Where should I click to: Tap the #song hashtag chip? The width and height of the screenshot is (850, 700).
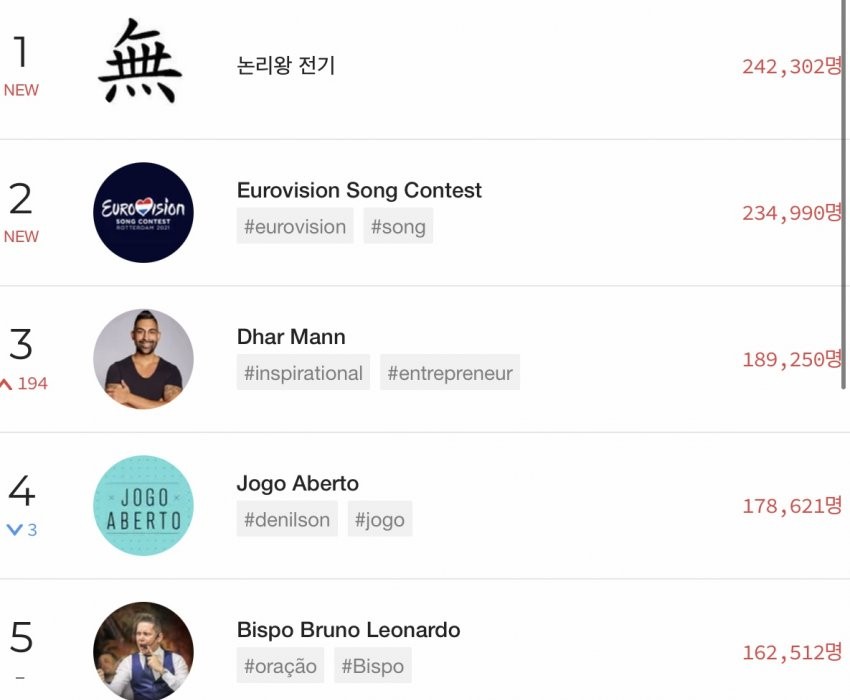pyautogui.click(x=398, y=227)
